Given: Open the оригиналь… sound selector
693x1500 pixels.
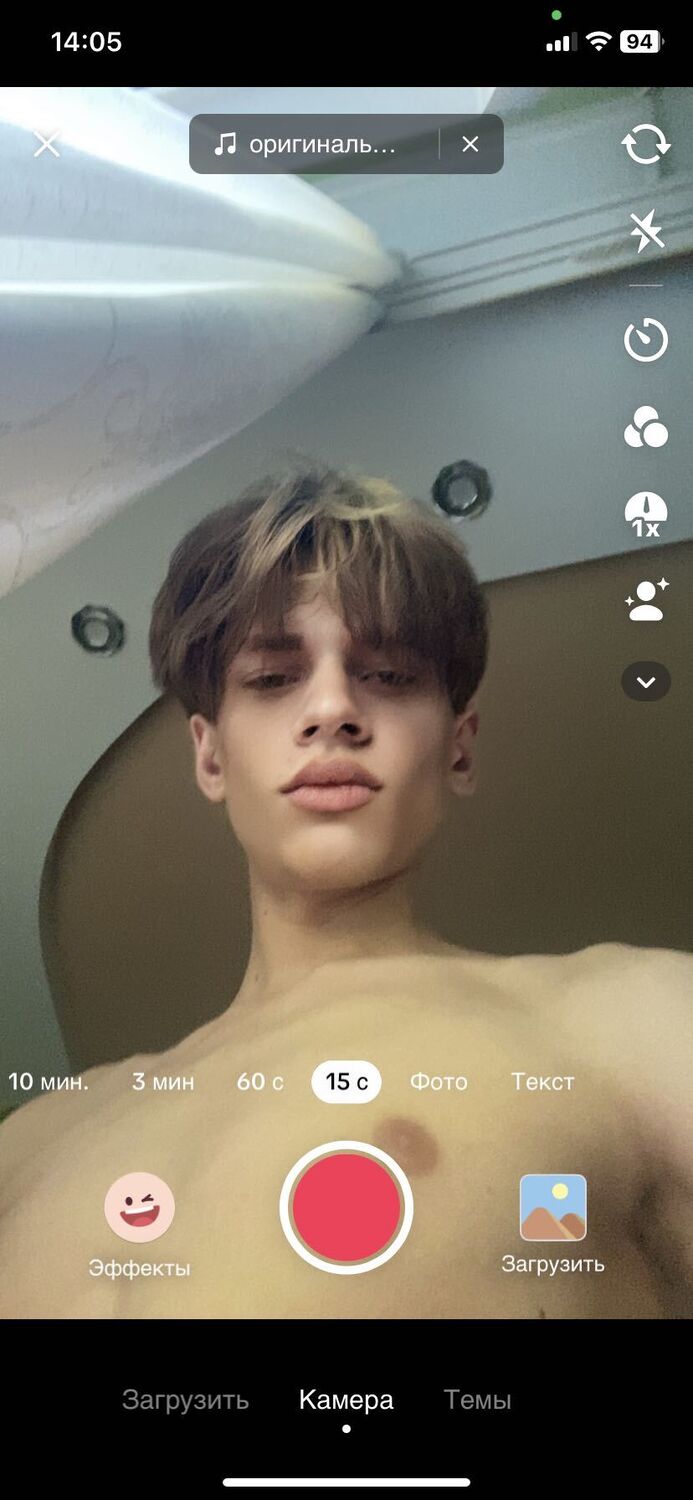Looking at the screenshot, I should [x=310, y=145].
